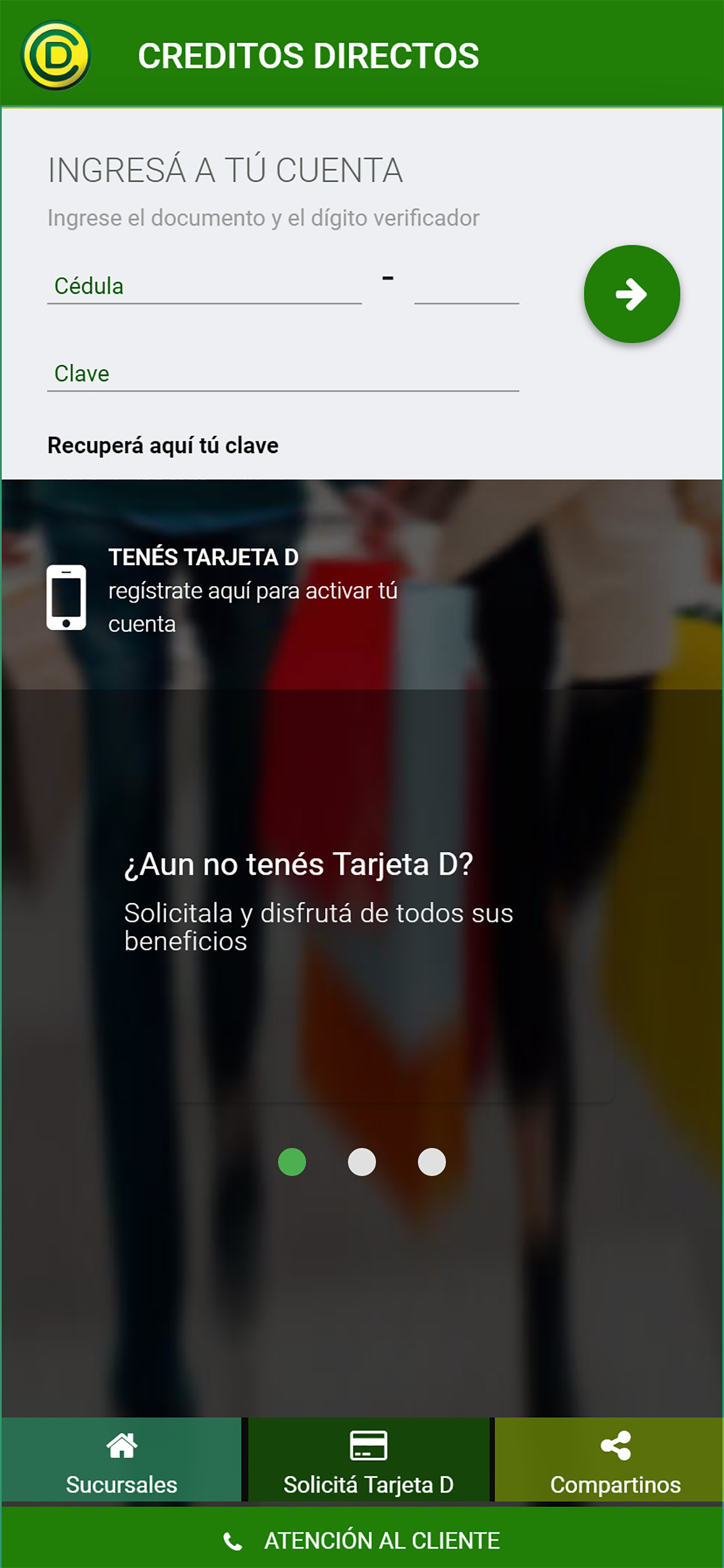Tap the smartphone icon next to TENÉS TARJETA D
The image size is (724, 1568).
pos(67,598)
